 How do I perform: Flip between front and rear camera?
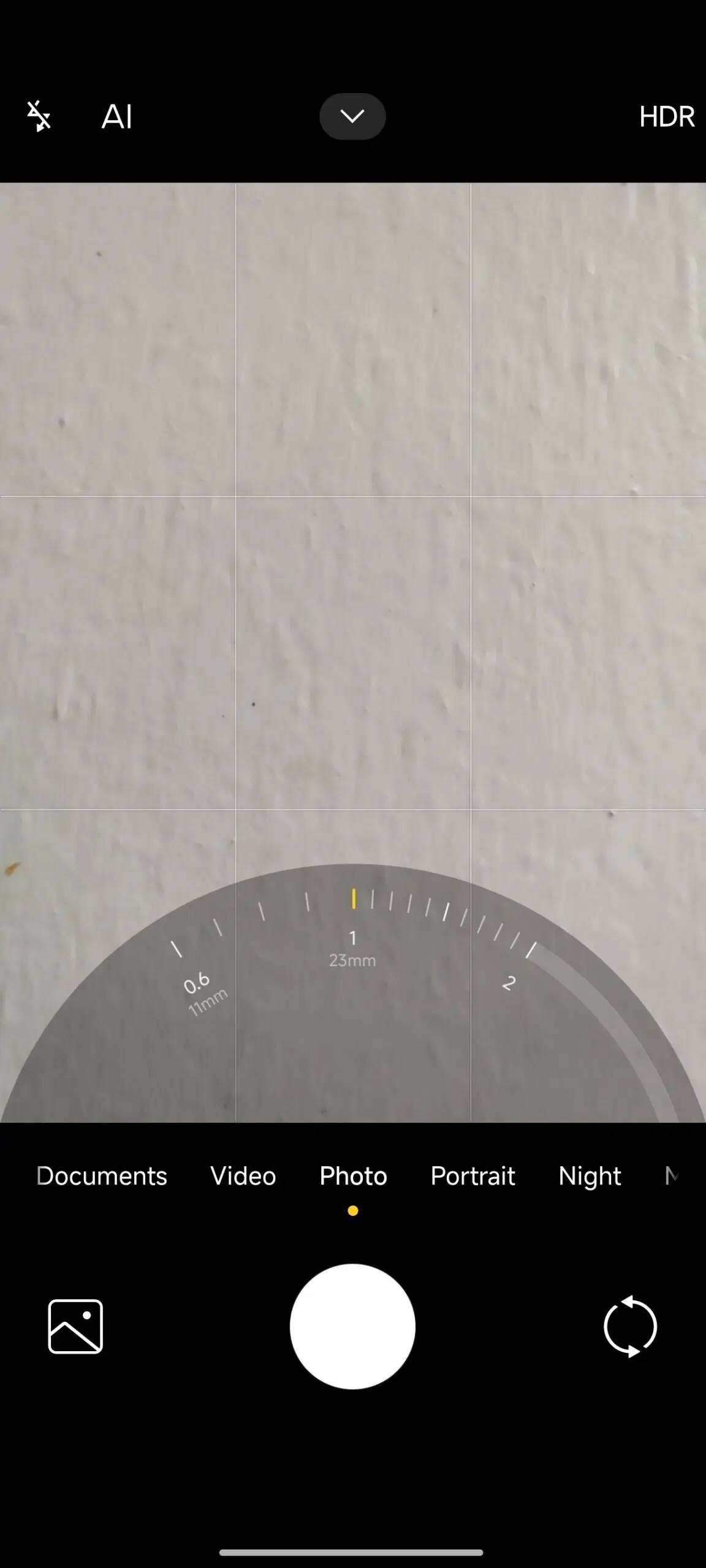point(630,1326)
